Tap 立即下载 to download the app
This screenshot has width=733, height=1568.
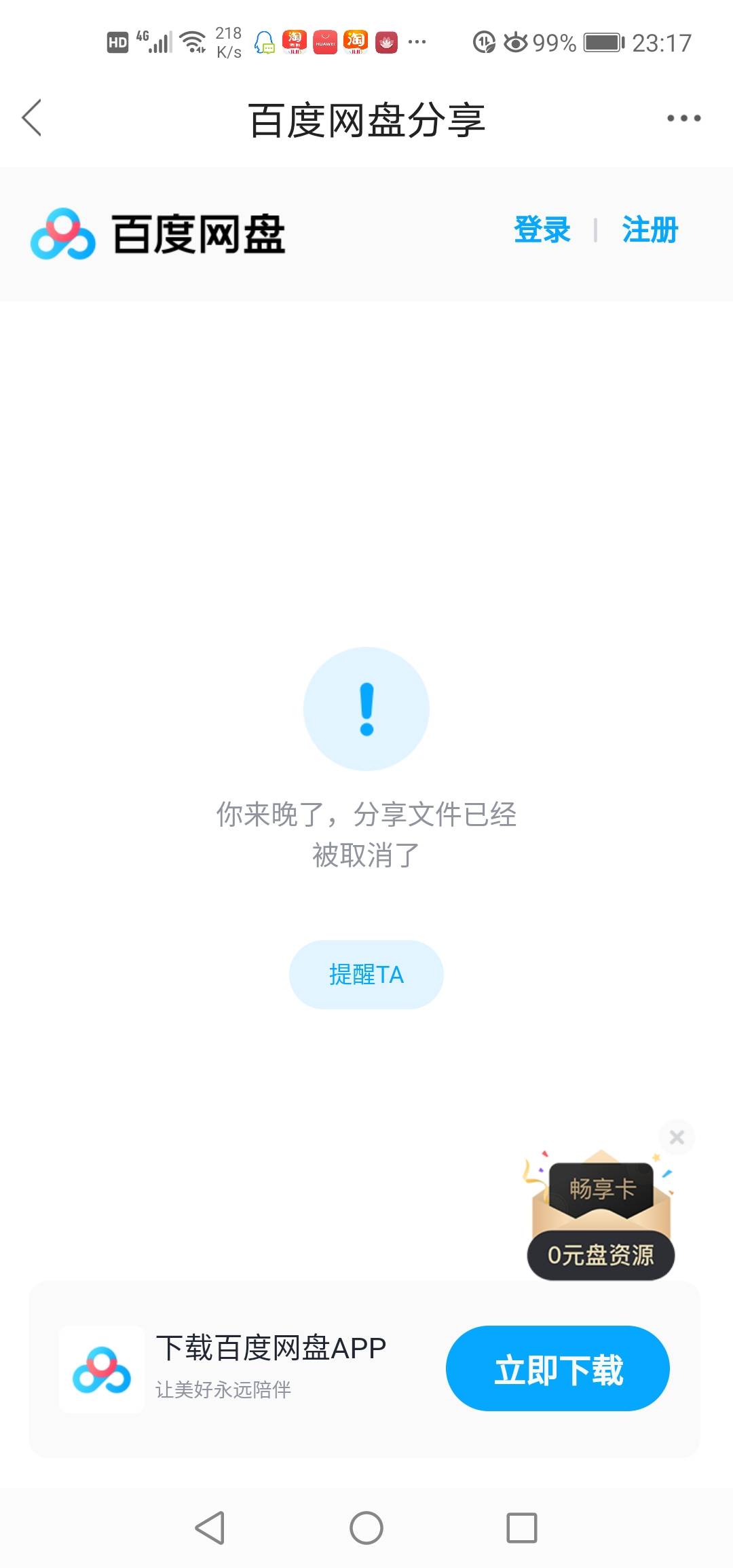(558, 1368)
